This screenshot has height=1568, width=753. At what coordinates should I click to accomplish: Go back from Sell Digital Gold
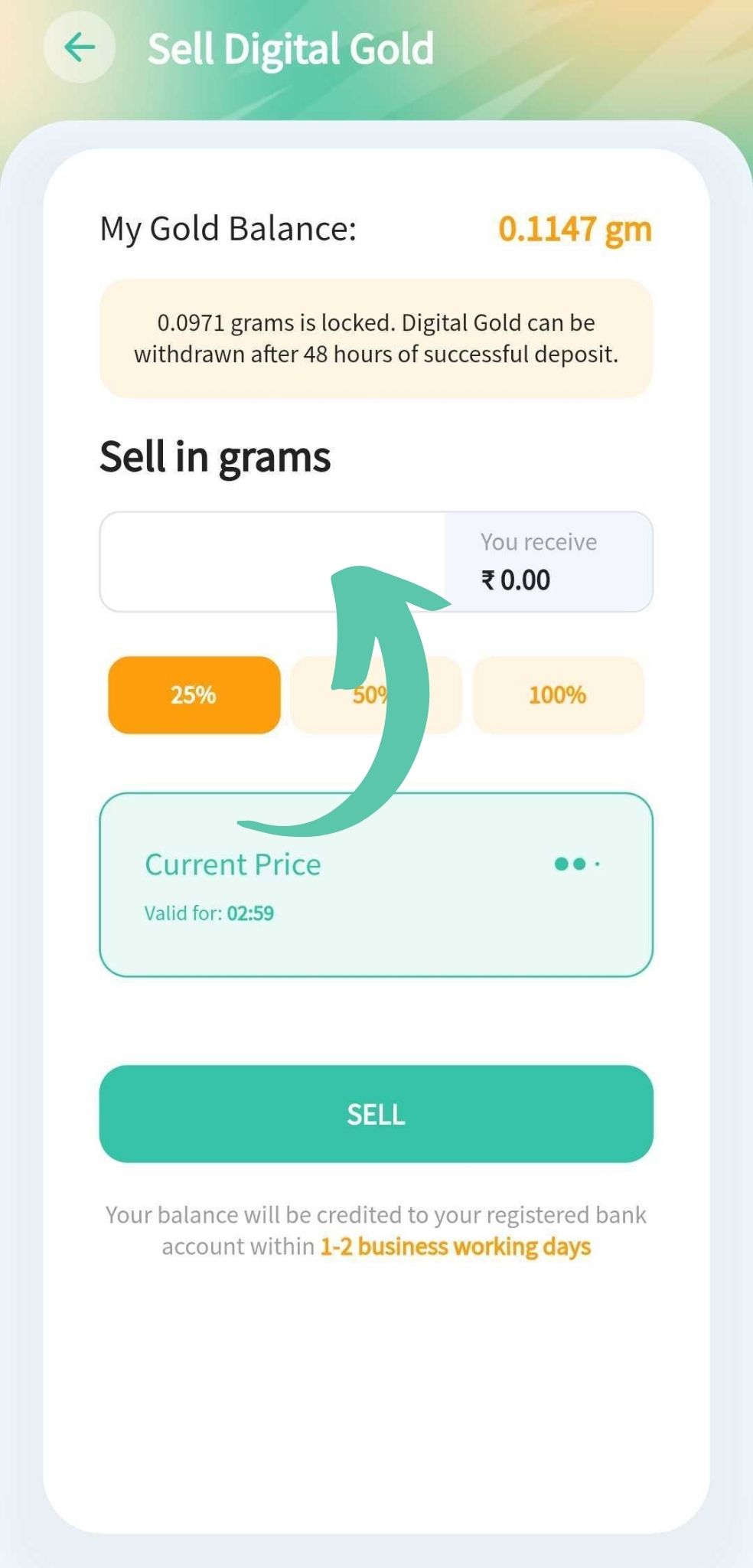click(80, 47)
